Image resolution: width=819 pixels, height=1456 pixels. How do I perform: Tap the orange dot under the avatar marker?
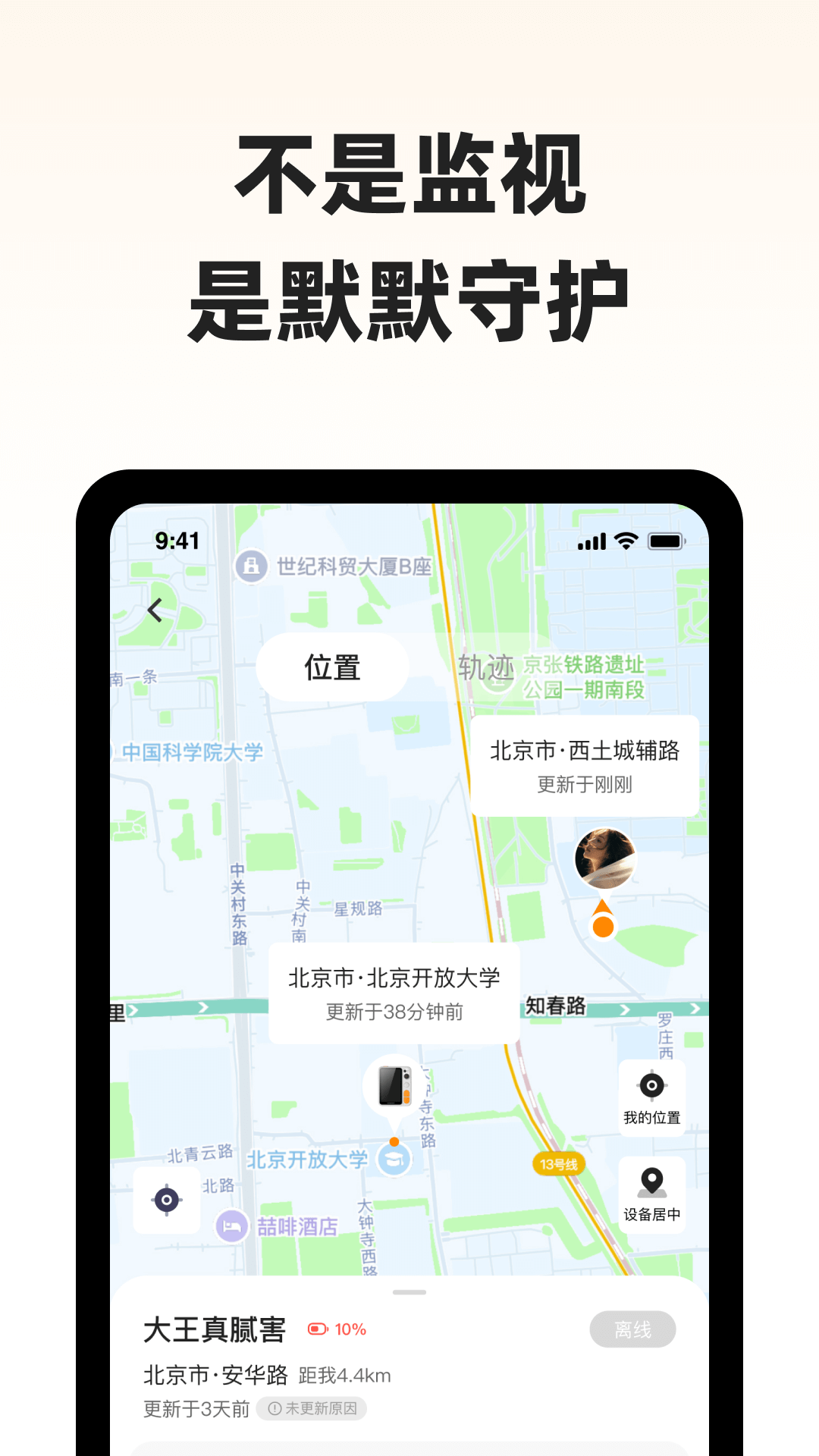coord(602,927)
